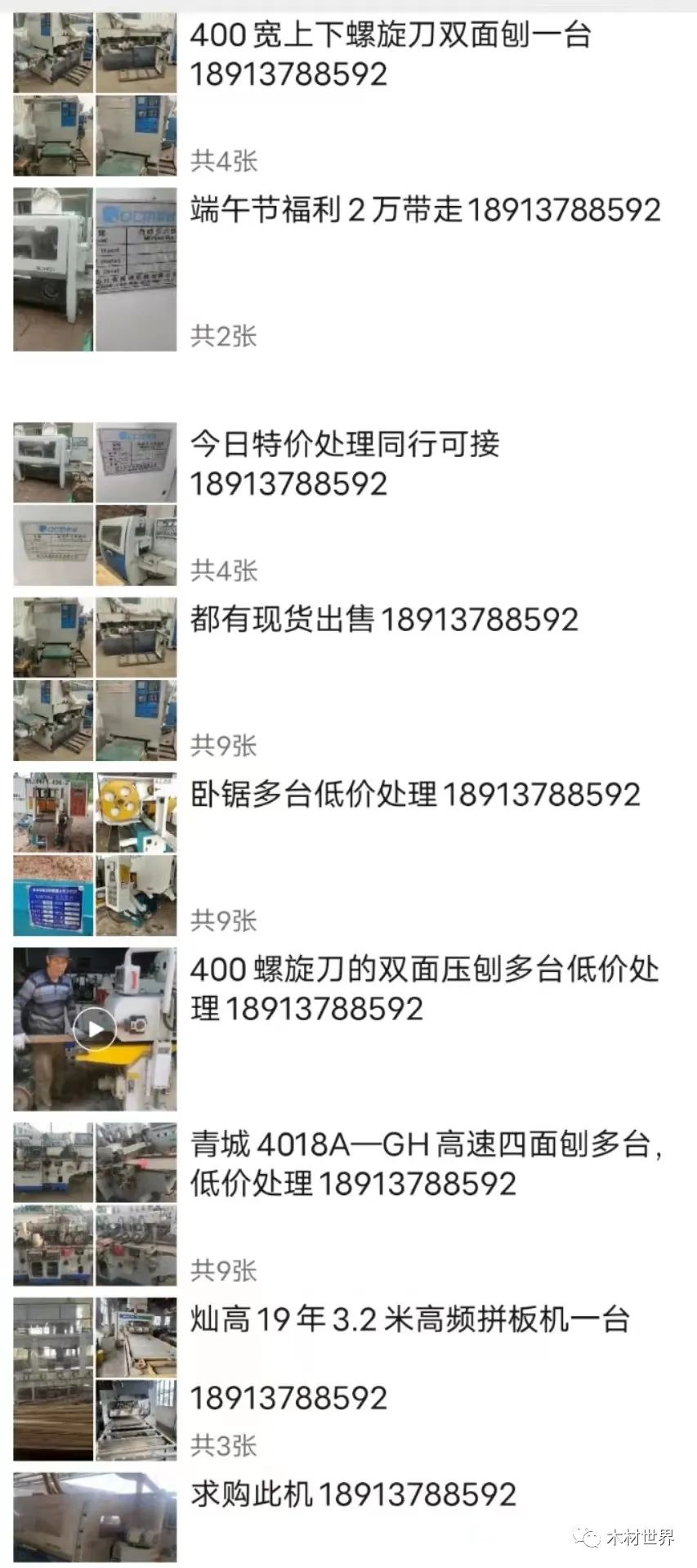Open the 卧锯多台低价处理 post
697x1568 pixels.
click(415, 794)
